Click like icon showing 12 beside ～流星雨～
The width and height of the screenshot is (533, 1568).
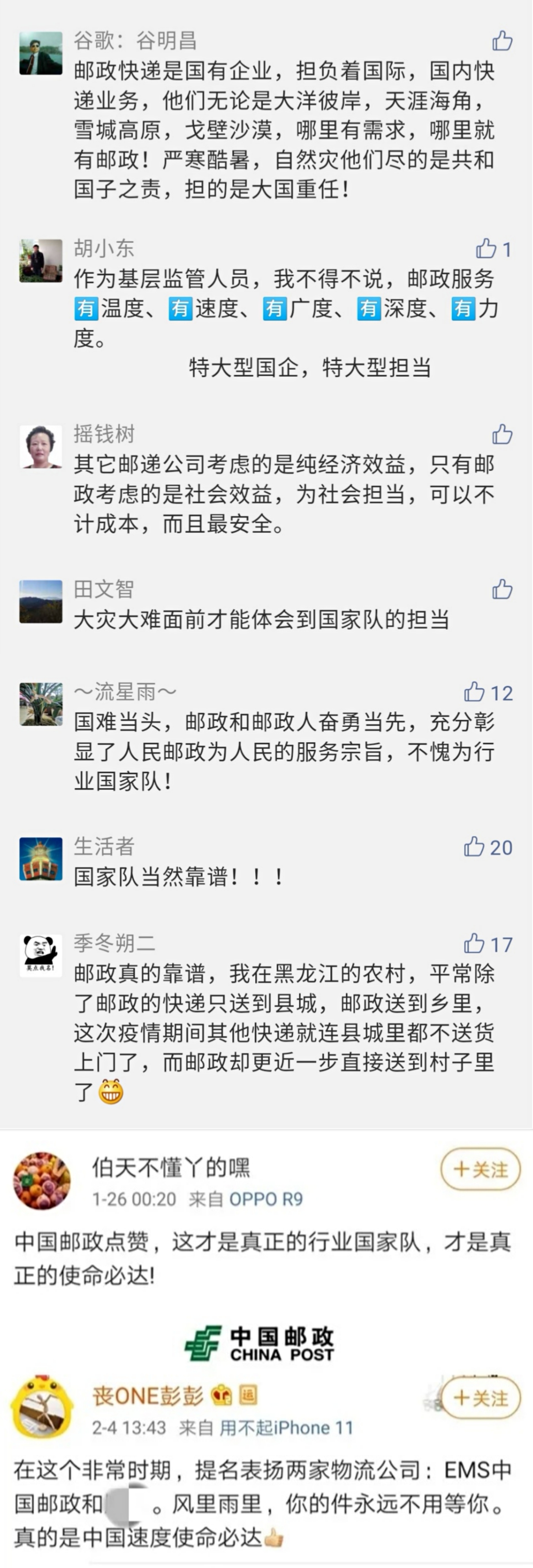tap(486, 691)
